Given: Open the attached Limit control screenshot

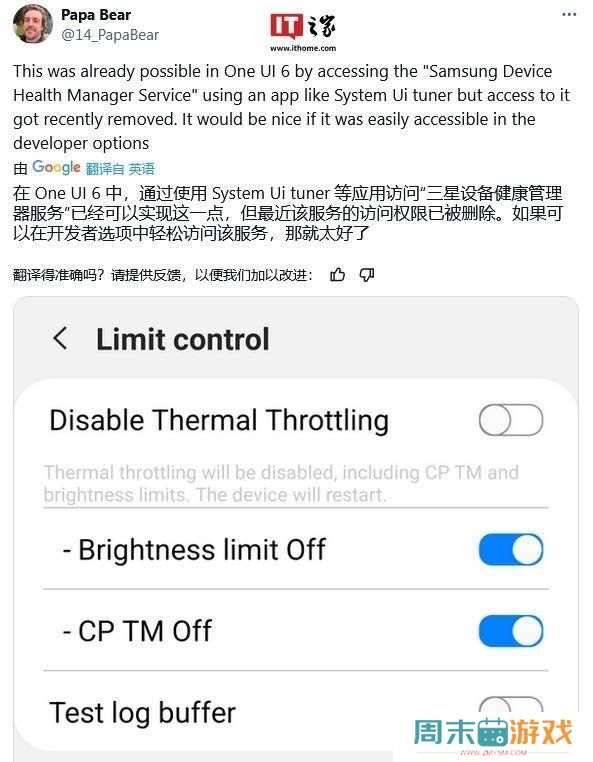Looking at the screenshot, I should click(296, 529).
